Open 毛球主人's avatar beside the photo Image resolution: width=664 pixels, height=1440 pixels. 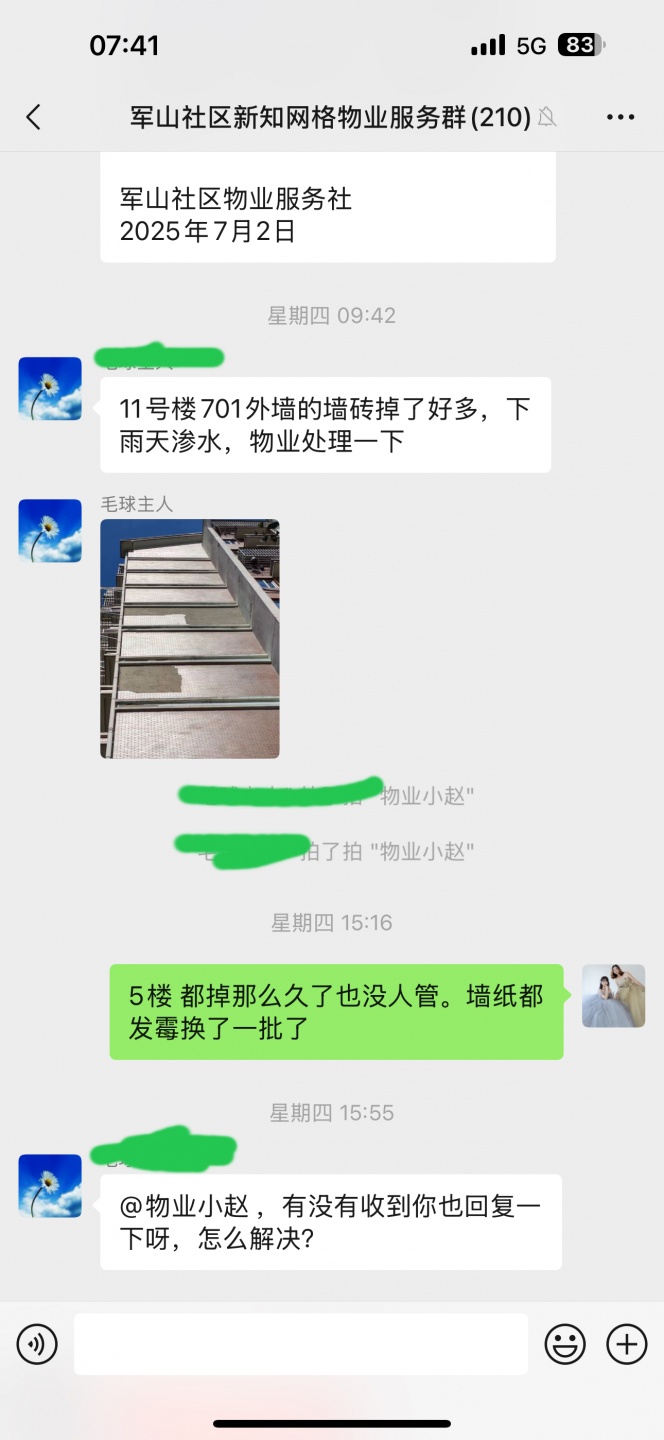(x=50, y=530)
